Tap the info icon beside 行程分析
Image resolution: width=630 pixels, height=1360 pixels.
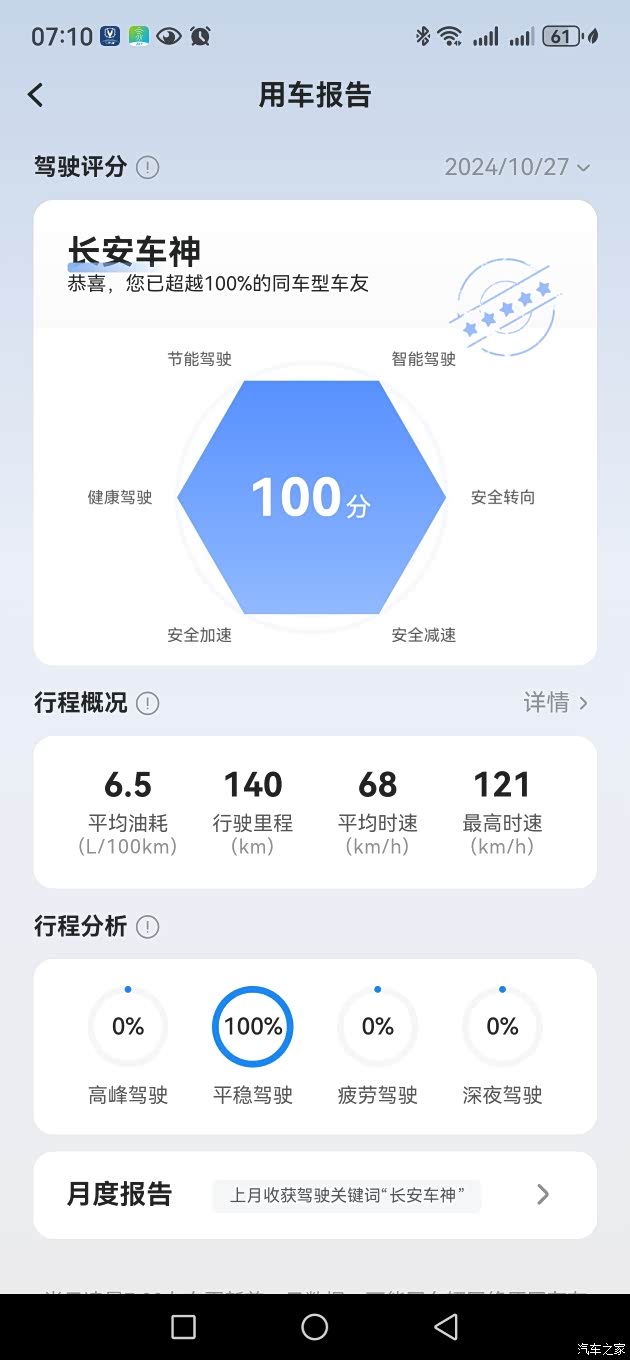(x=148, y=927)
